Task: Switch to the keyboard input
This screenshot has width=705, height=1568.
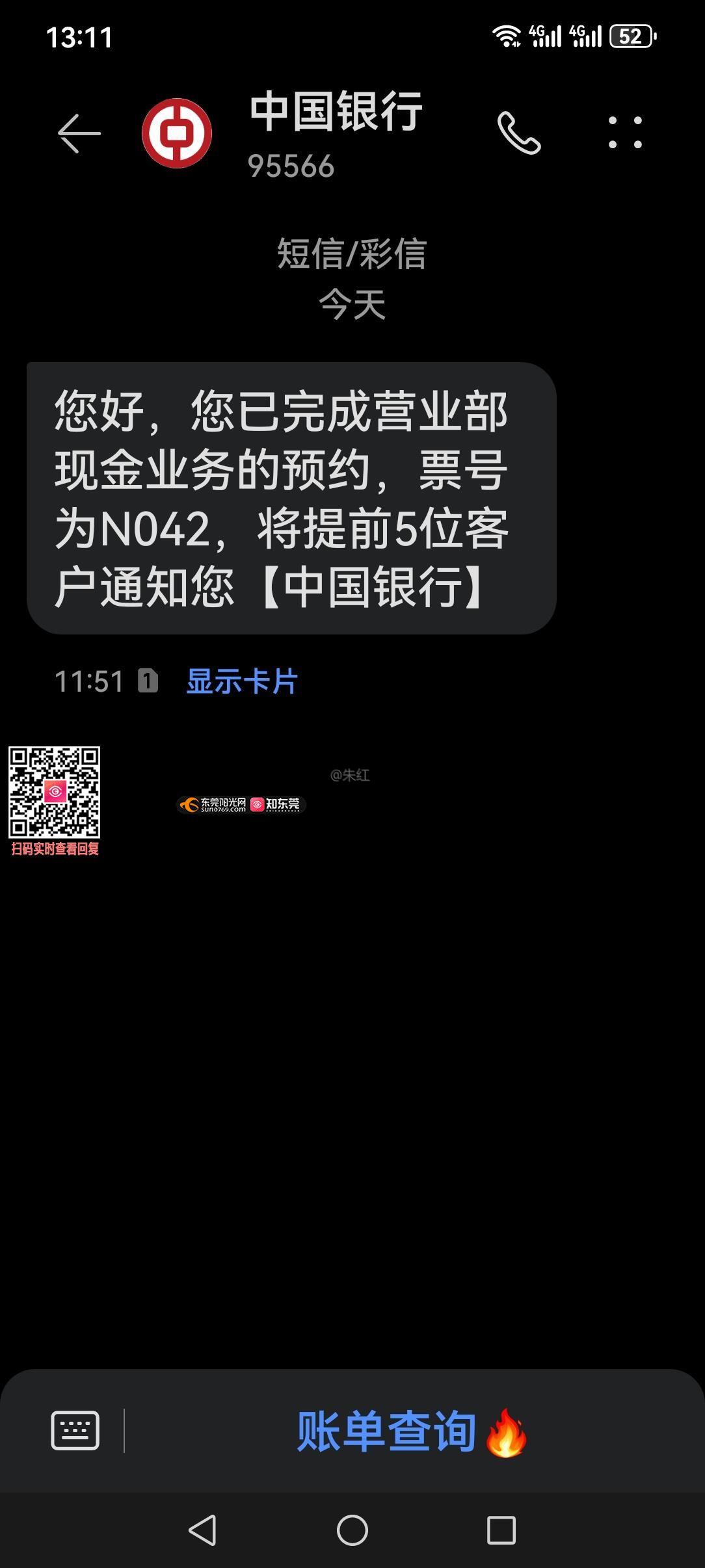Action: tap(75, 1430)
